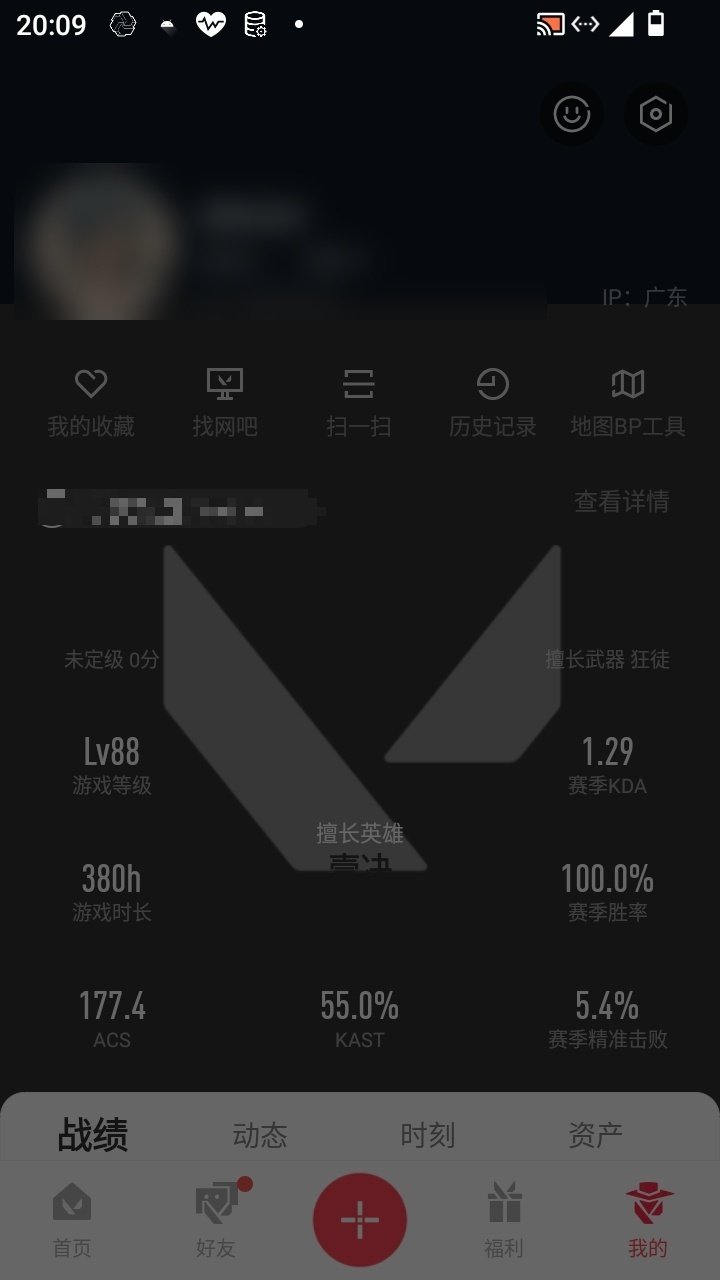This screenshot has height=1280, width=720.
Task: Open the 扫一扫 QR scan icon
Action: pos(359,398)
